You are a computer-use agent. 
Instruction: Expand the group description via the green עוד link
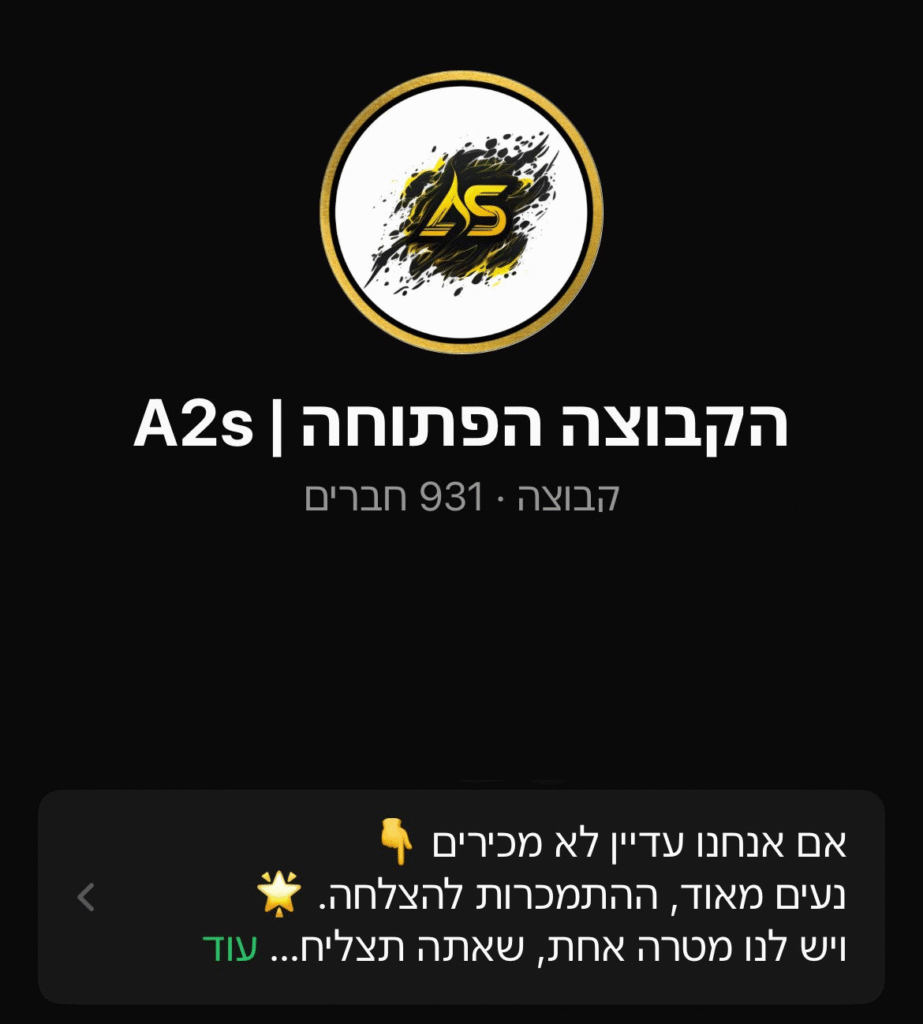click(x=224, y=948)
